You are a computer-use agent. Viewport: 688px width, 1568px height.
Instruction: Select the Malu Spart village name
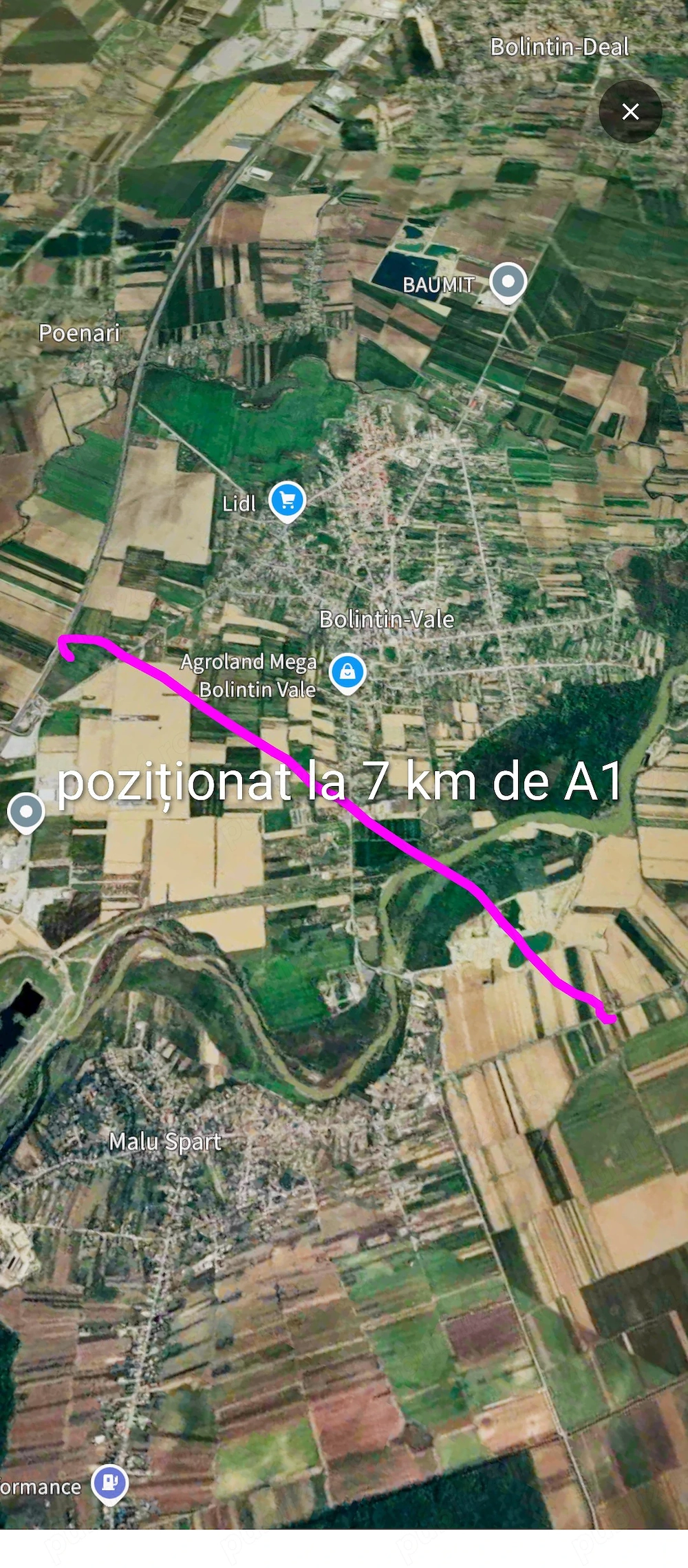click(x=165, y=1142)
